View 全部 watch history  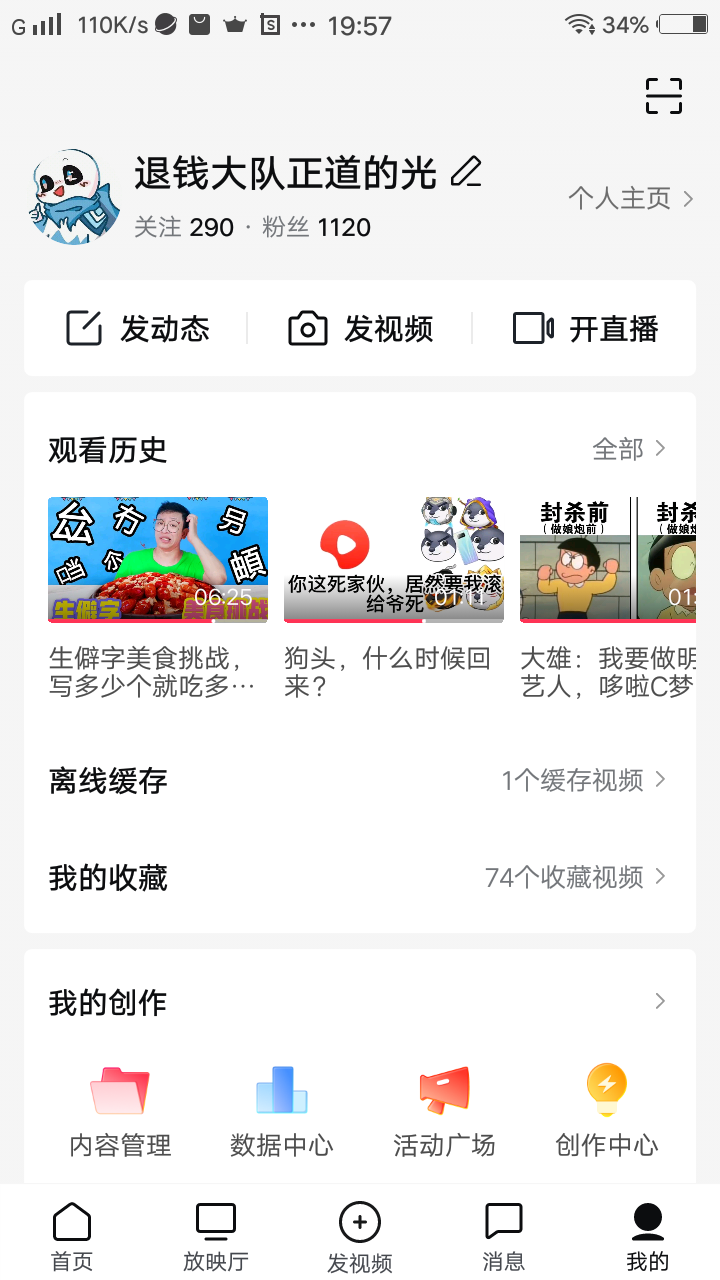coord(629,450)
